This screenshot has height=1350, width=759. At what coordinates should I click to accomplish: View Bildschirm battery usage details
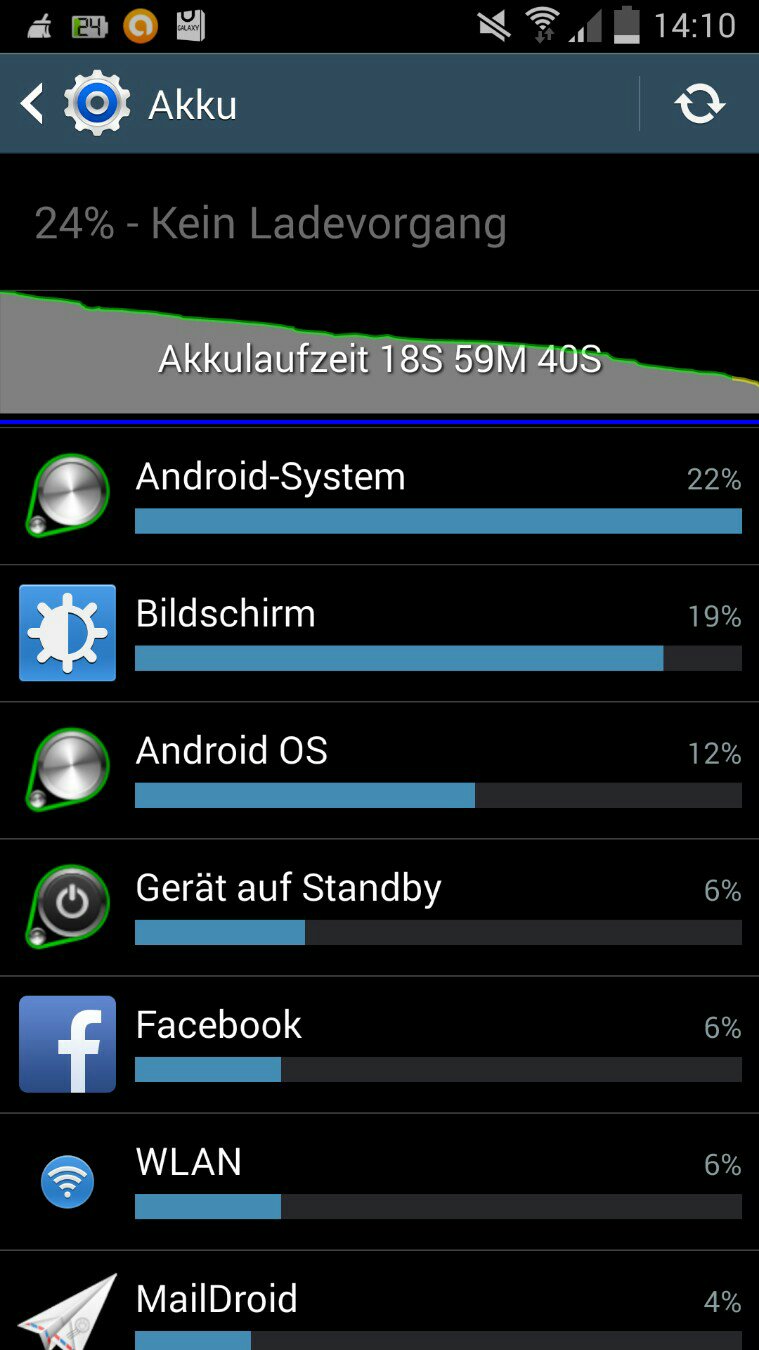[379, 633]
